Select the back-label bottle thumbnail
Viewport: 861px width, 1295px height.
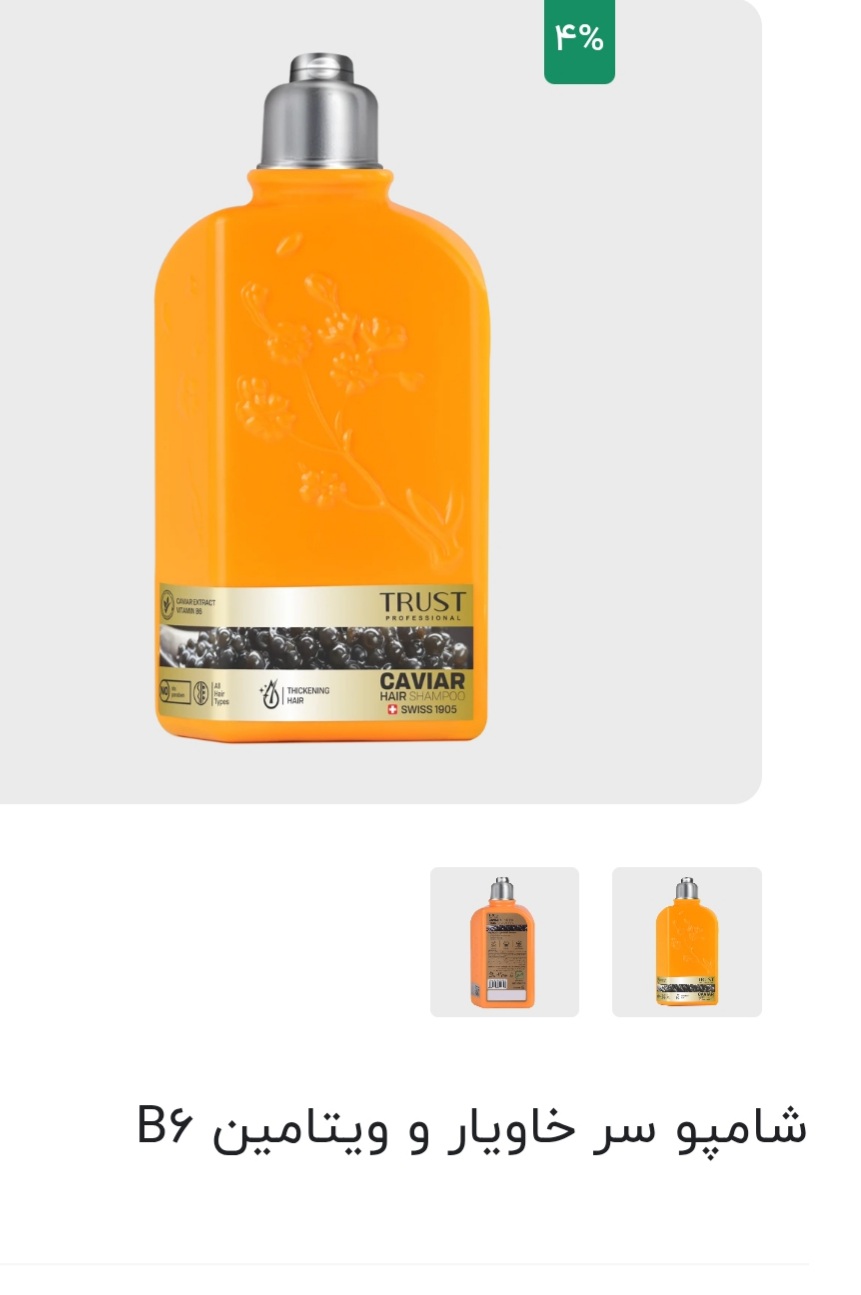504,942
